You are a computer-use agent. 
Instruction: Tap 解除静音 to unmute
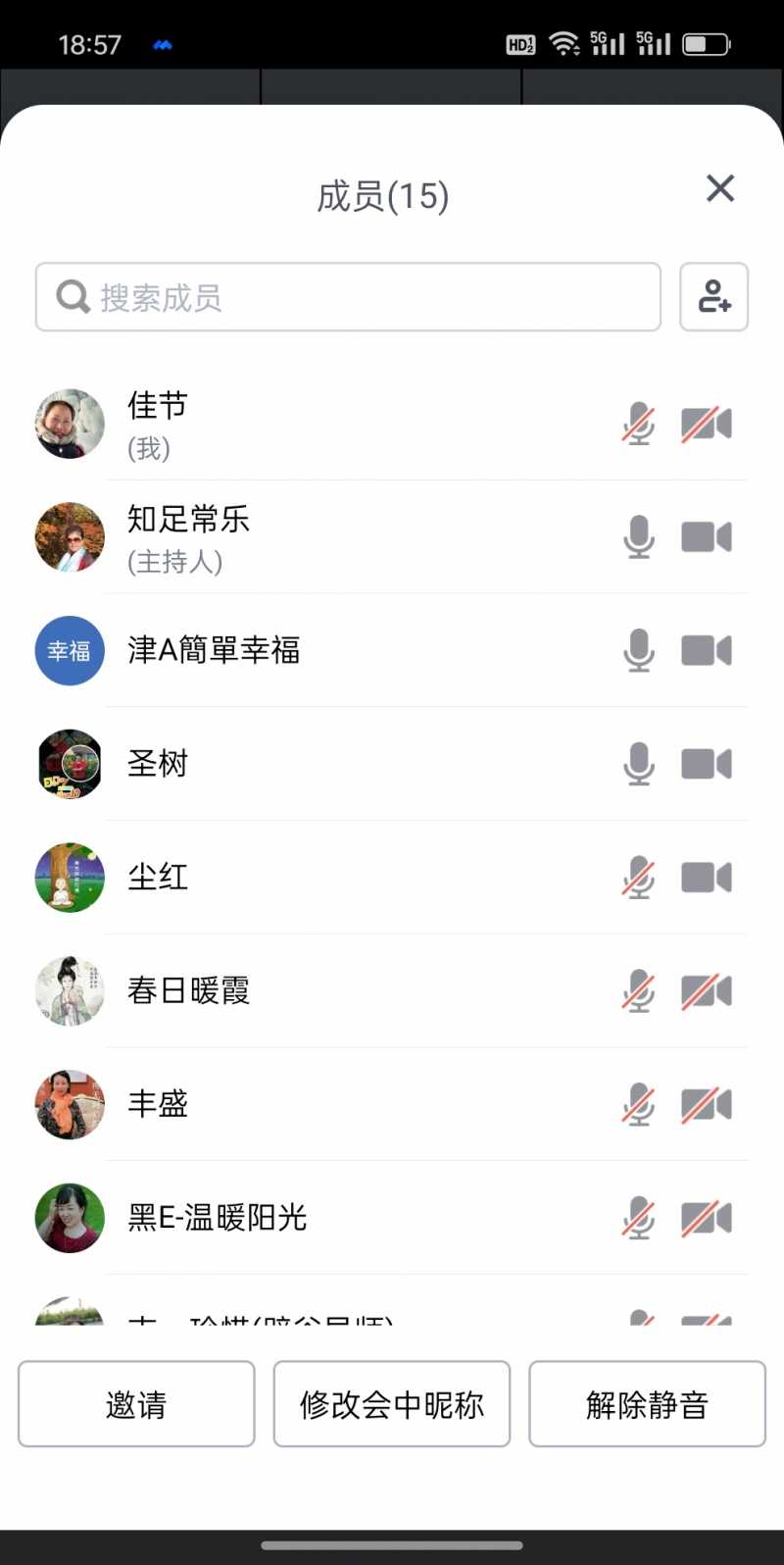647,1404
